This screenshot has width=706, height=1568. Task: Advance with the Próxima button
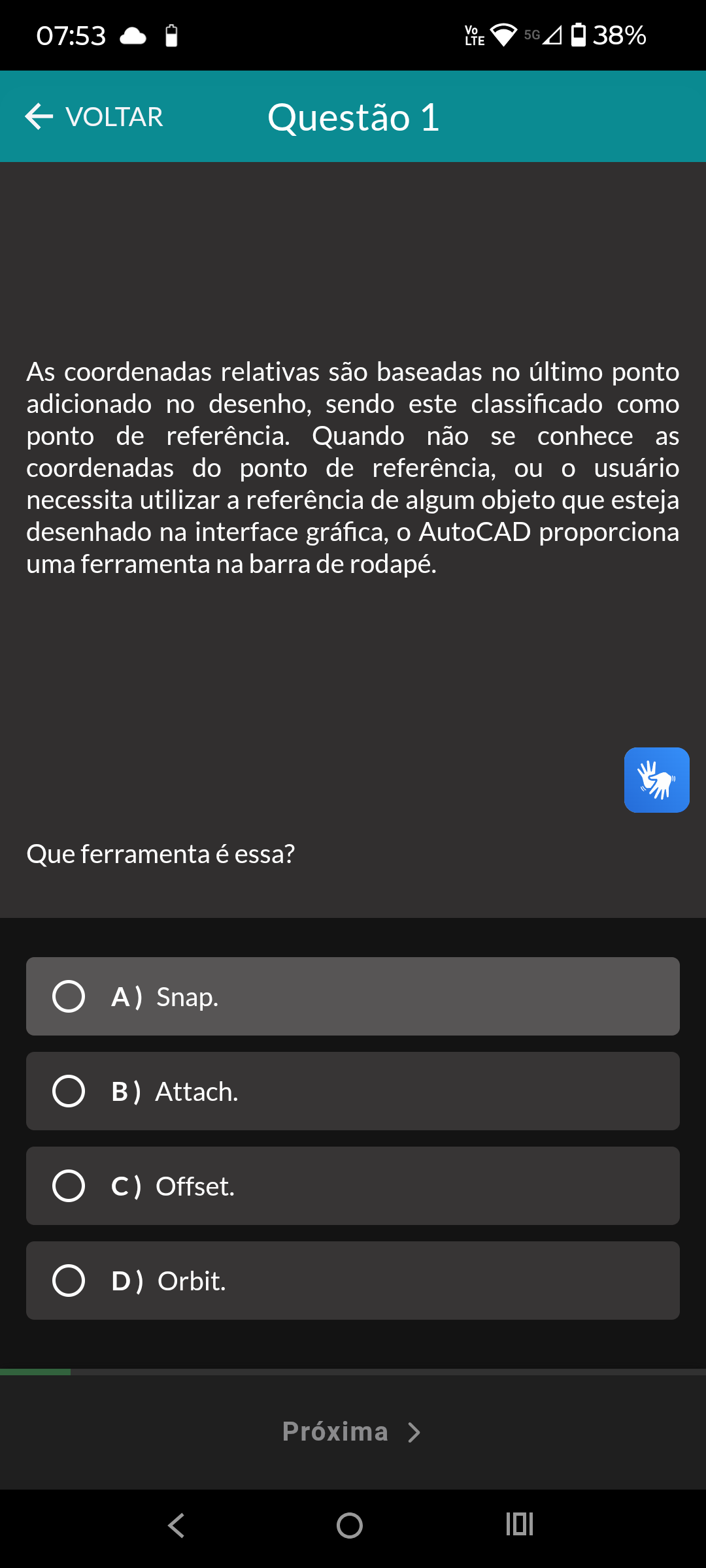(352, 1431)
